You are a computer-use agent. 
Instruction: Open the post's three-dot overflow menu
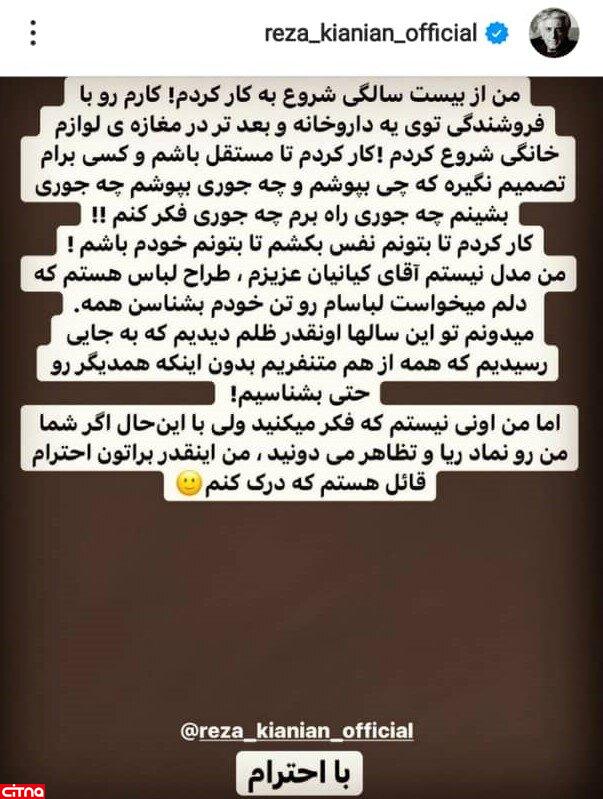coord(33,33)
